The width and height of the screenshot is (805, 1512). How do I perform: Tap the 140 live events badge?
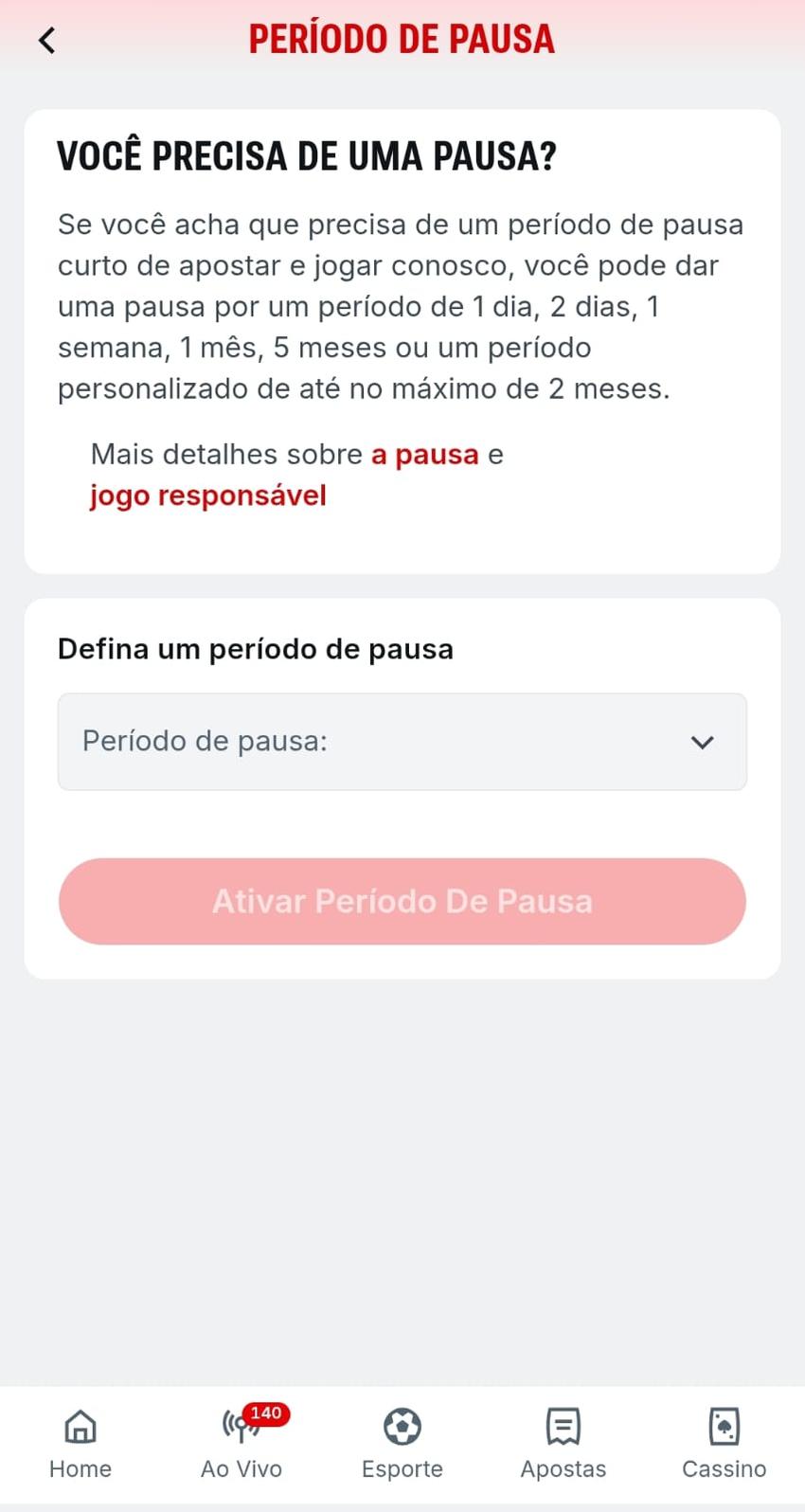click(265, 1413)
